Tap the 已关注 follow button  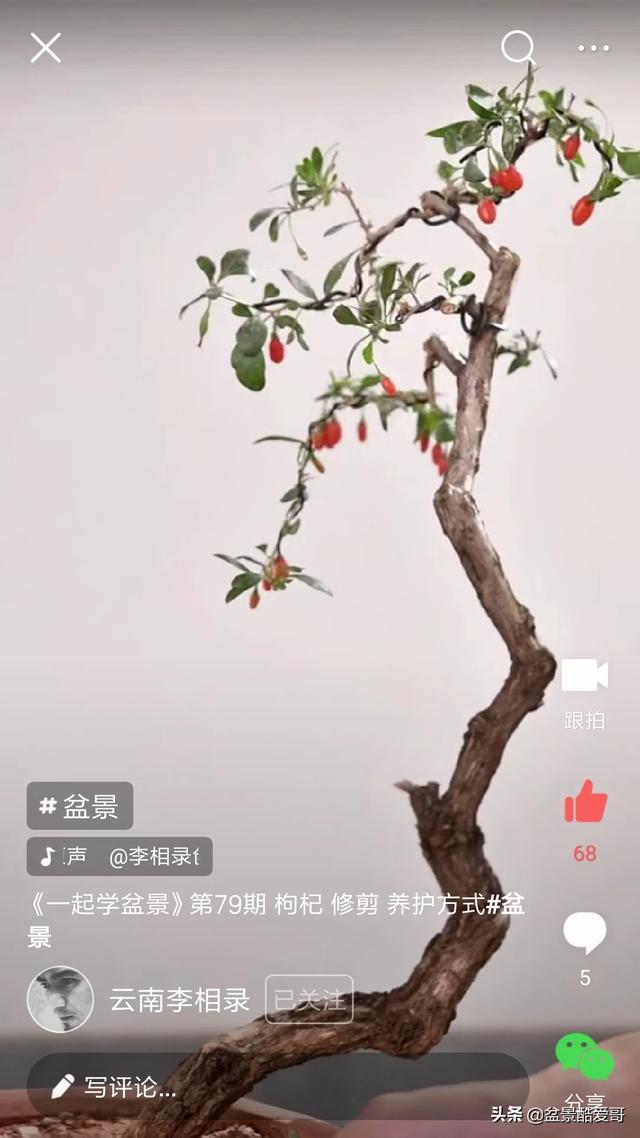click(x=309, y=999)
